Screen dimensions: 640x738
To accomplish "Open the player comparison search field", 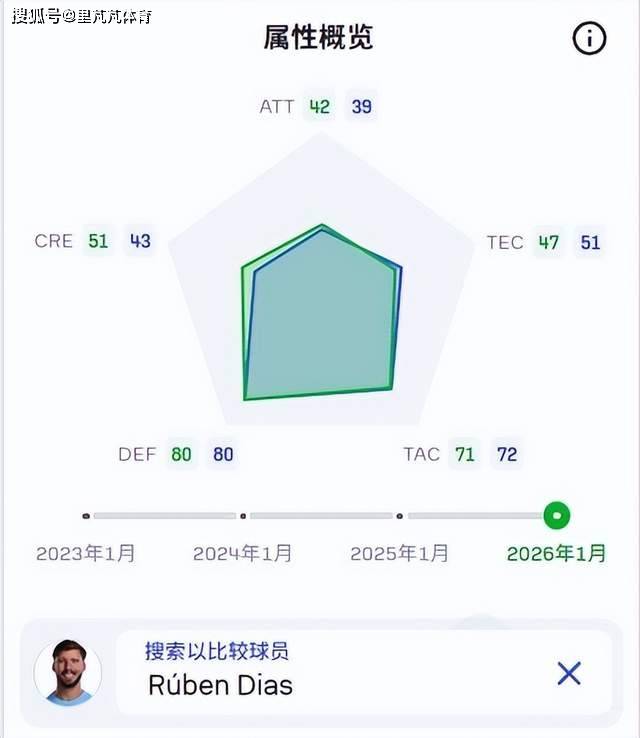I will (330, 671).
